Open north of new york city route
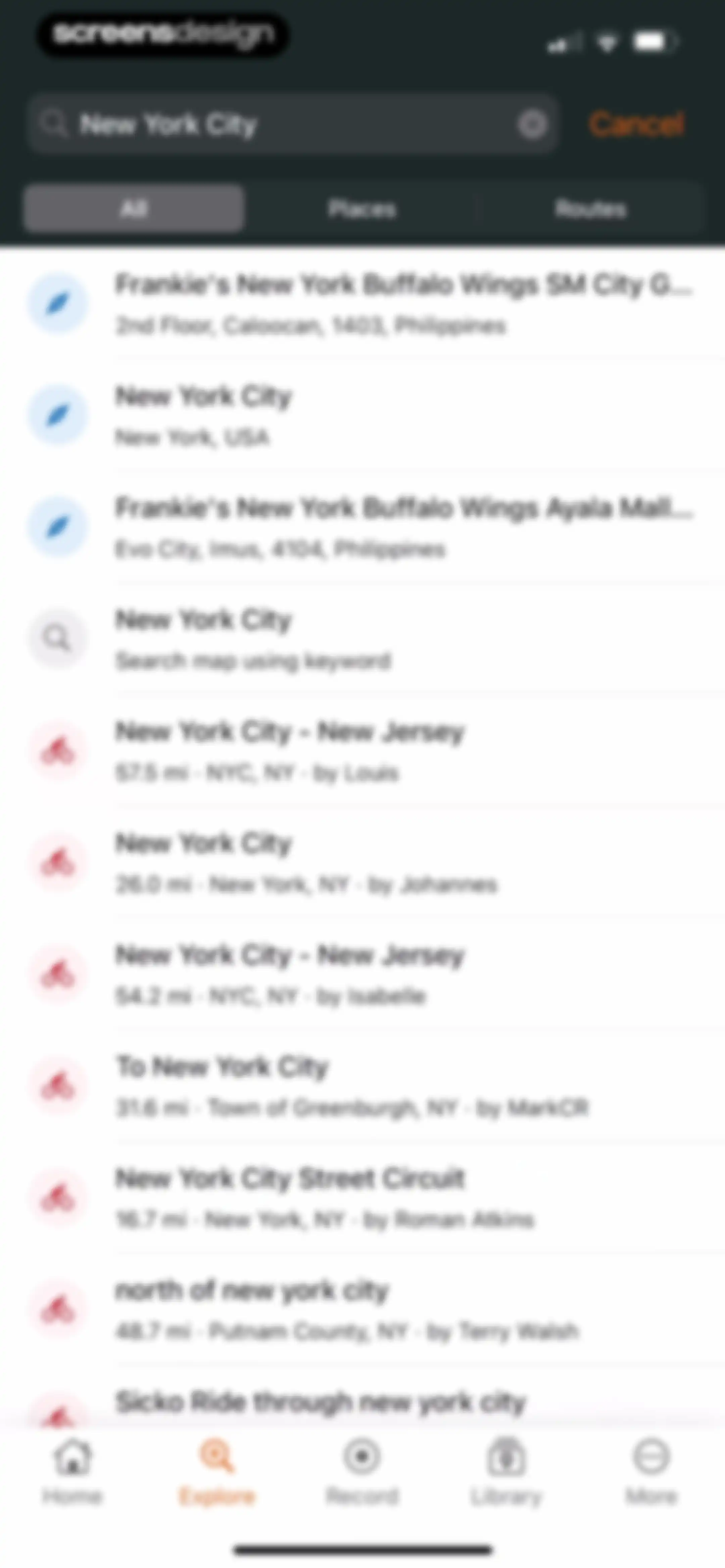 362,1309
